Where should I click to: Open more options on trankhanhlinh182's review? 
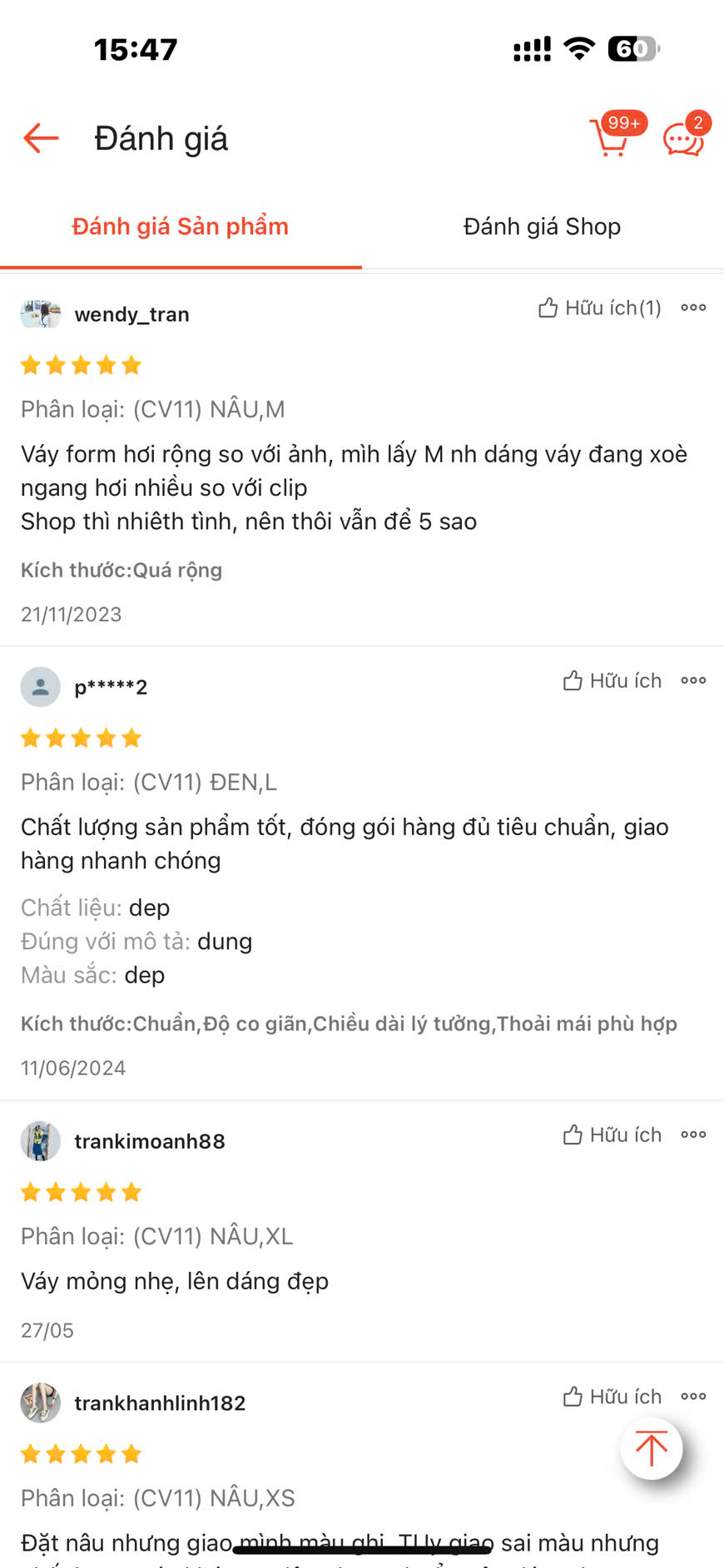693,1397
